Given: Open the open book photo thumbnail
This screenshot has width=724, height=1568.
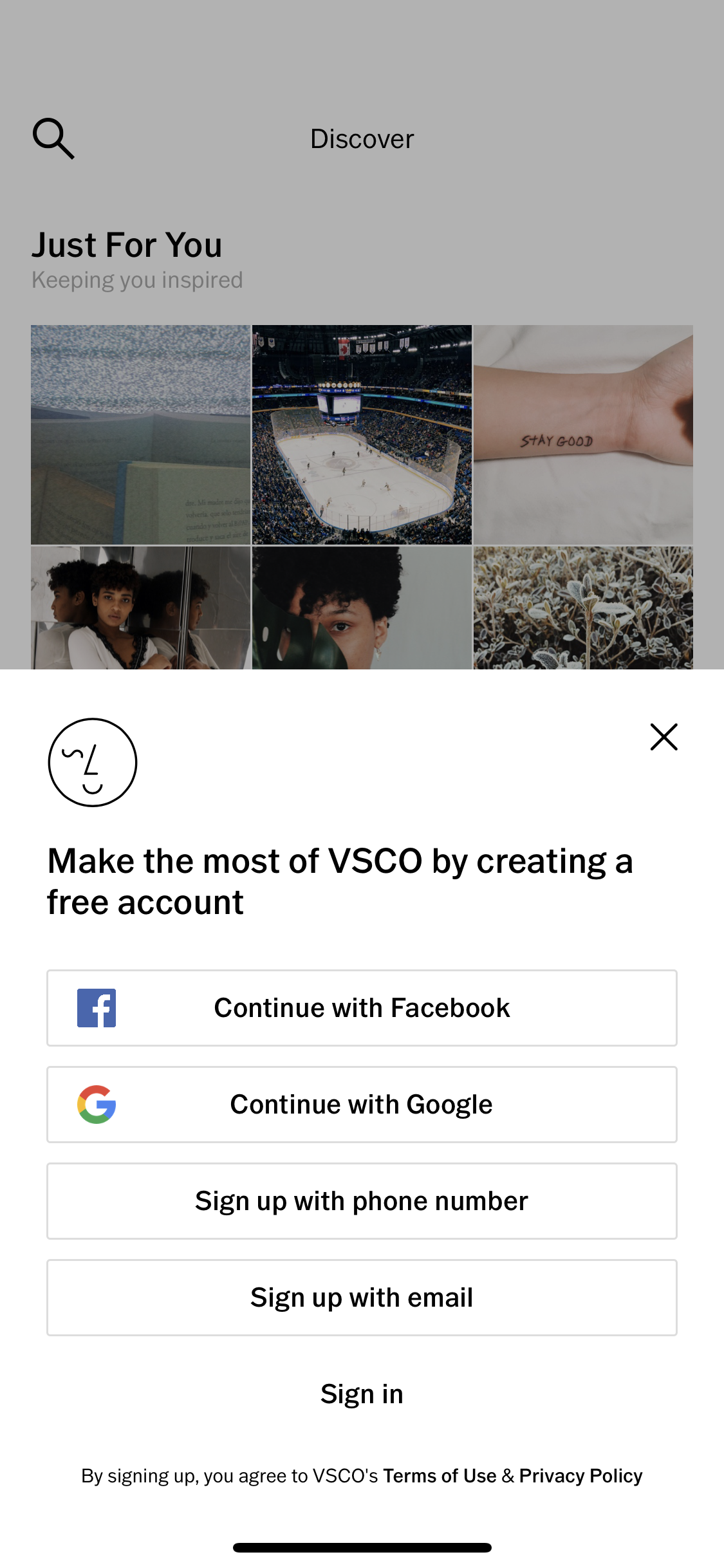Looking at the screenshot, I should click(140, 434).
